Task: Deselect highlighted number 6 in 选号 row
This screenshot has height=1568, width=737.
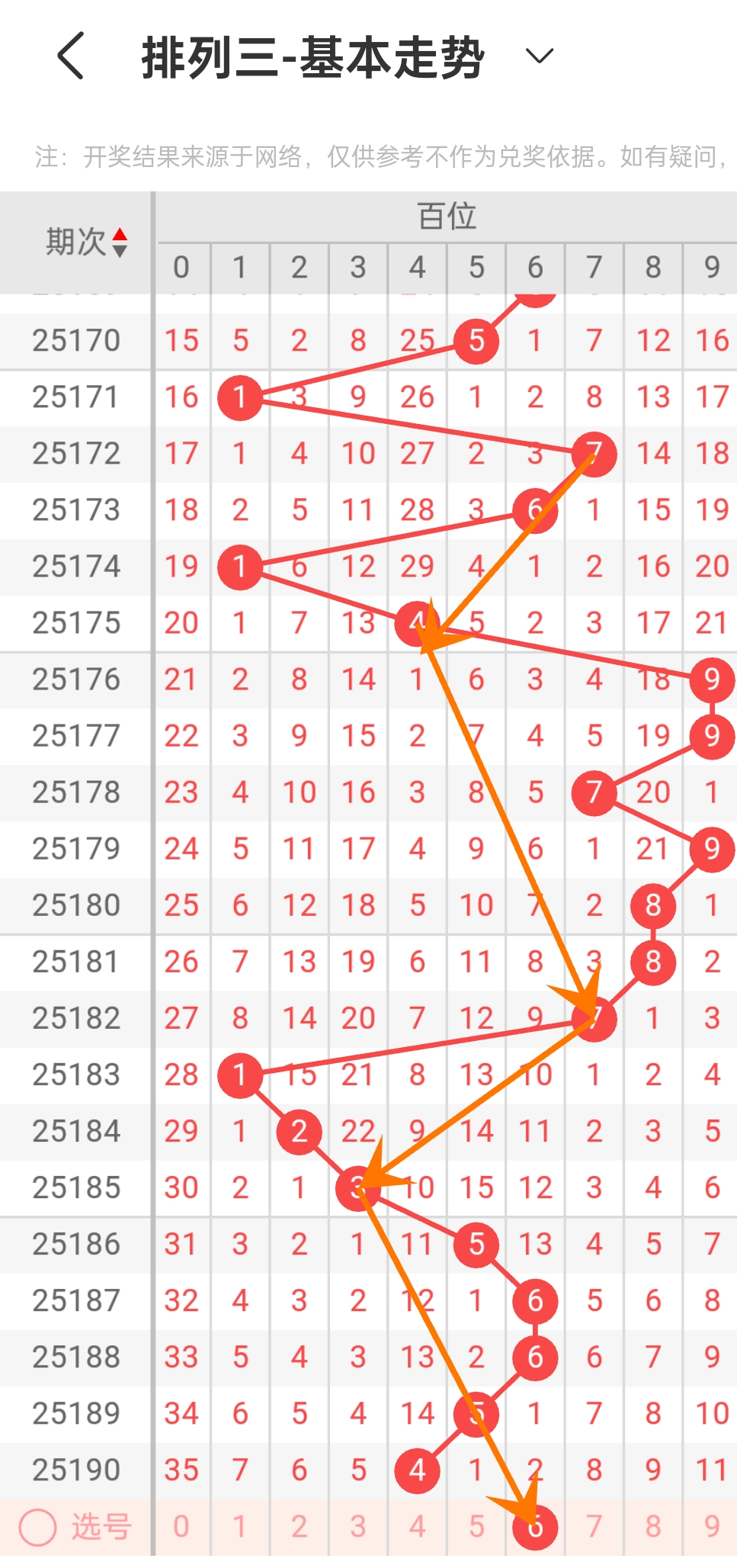Action: tap(535, 1527)
